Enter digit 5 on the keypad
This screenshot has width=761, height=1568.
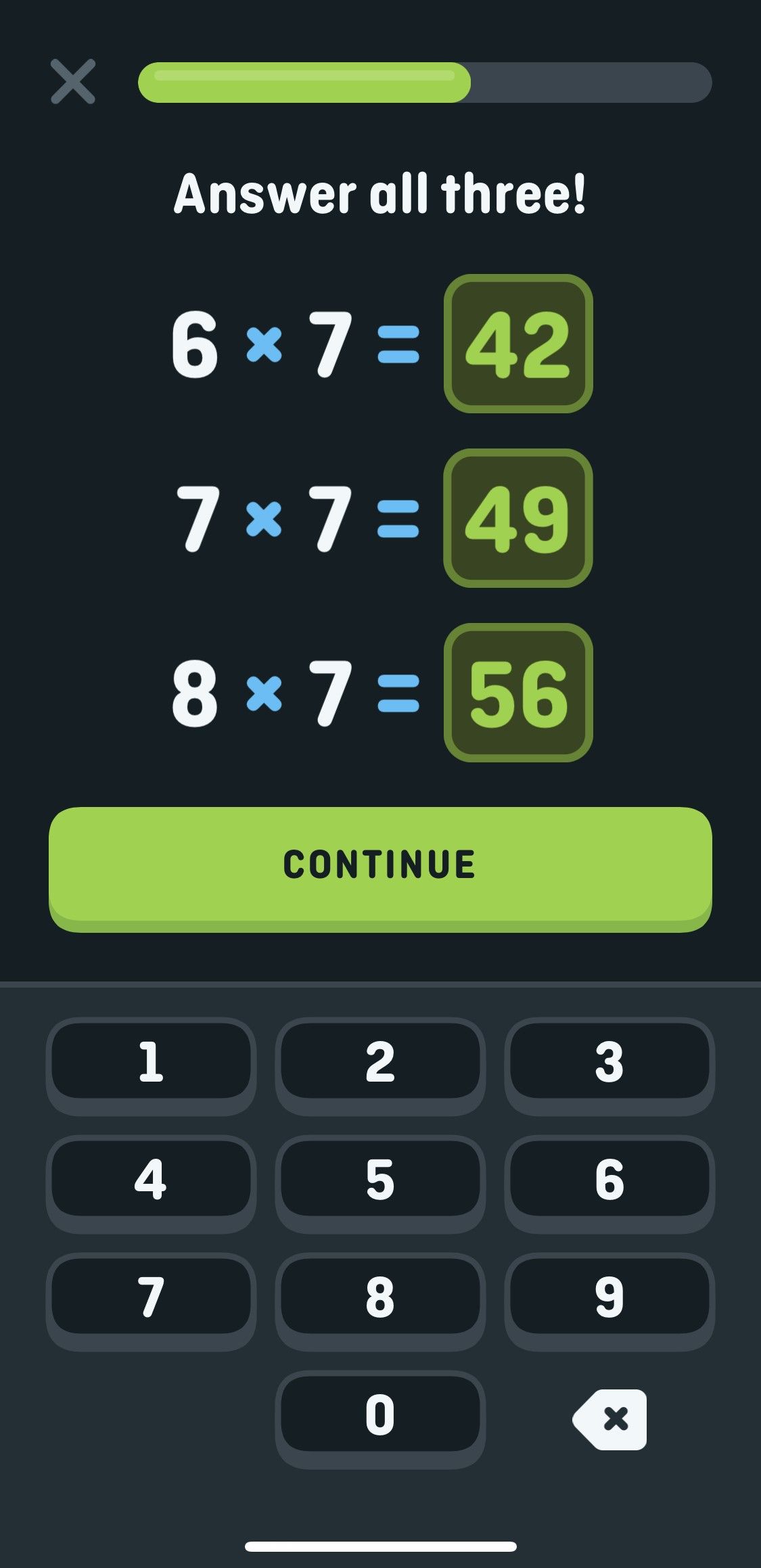click(x=380, y=1179)
